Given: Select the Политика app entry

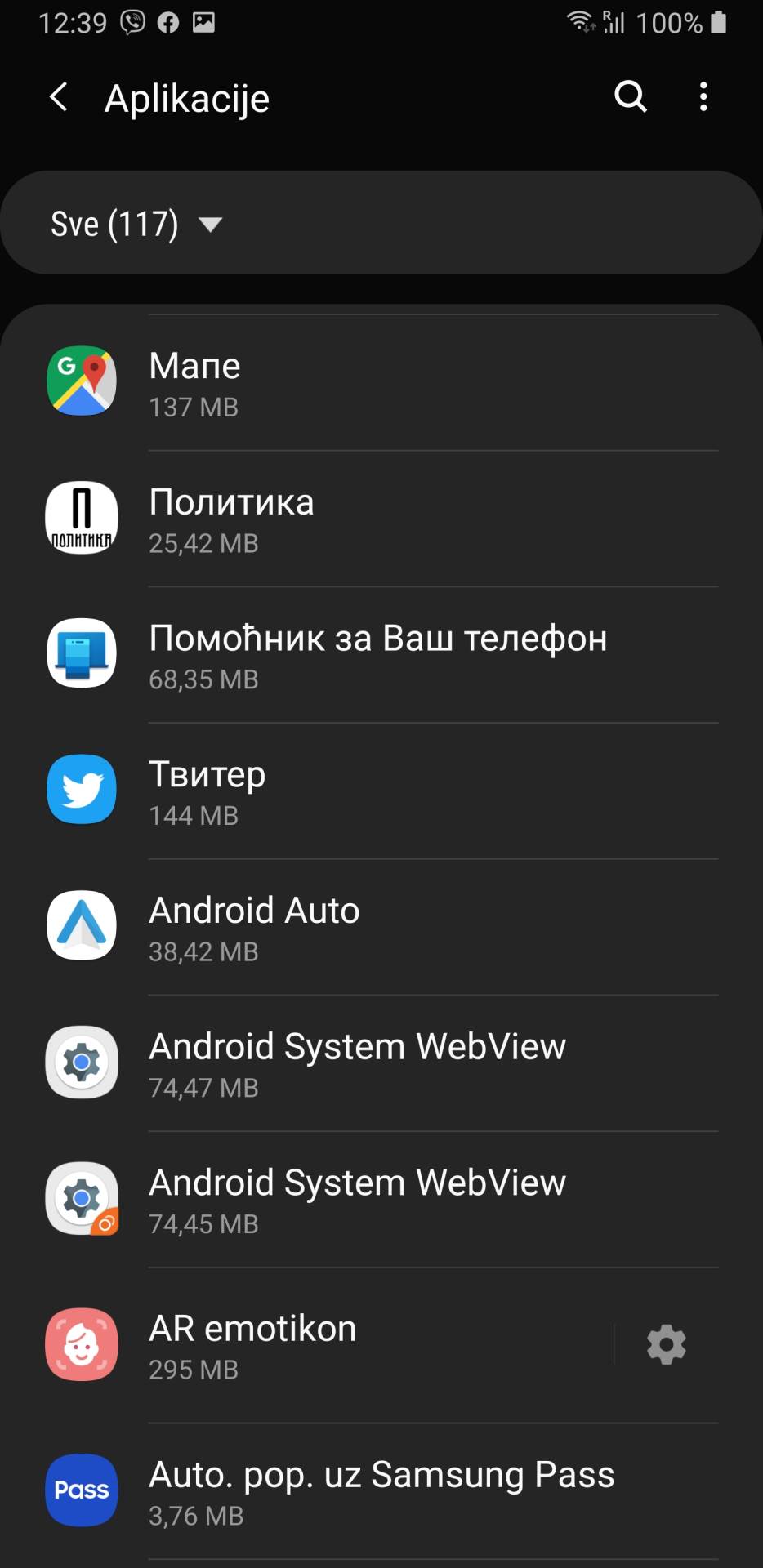Looking at the screenshot, I should pos(381,519).
